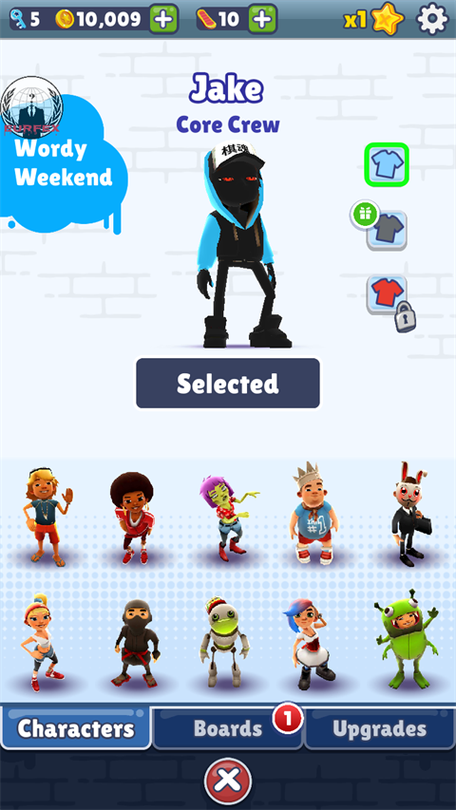Select Jake's blue shirt outfit
This screenshot has width=456, height=810.
(x=387, y=164)
